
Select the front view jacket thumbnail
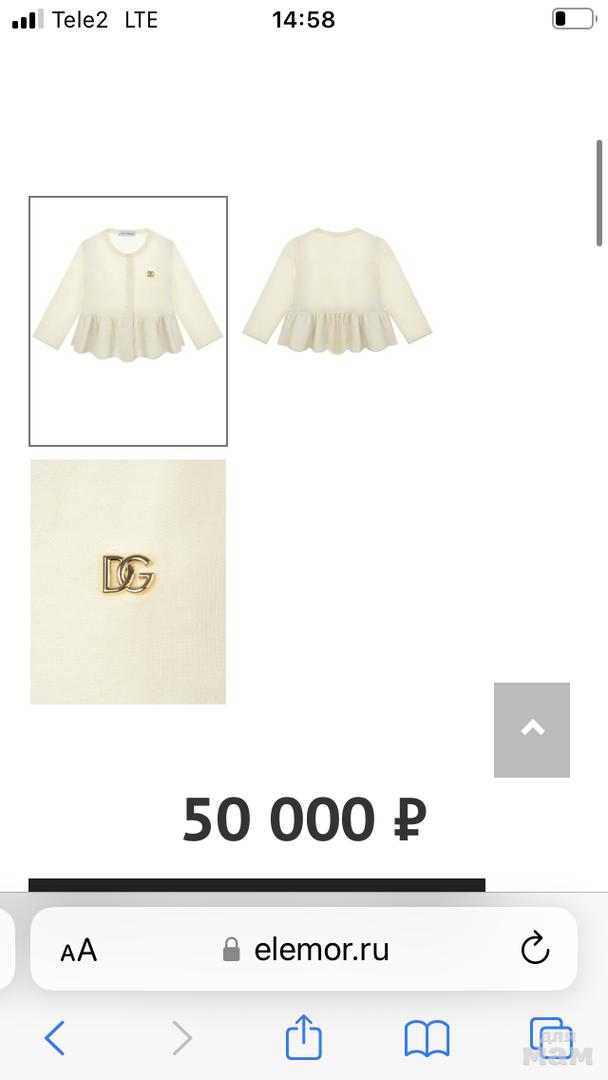pos(128,320)
